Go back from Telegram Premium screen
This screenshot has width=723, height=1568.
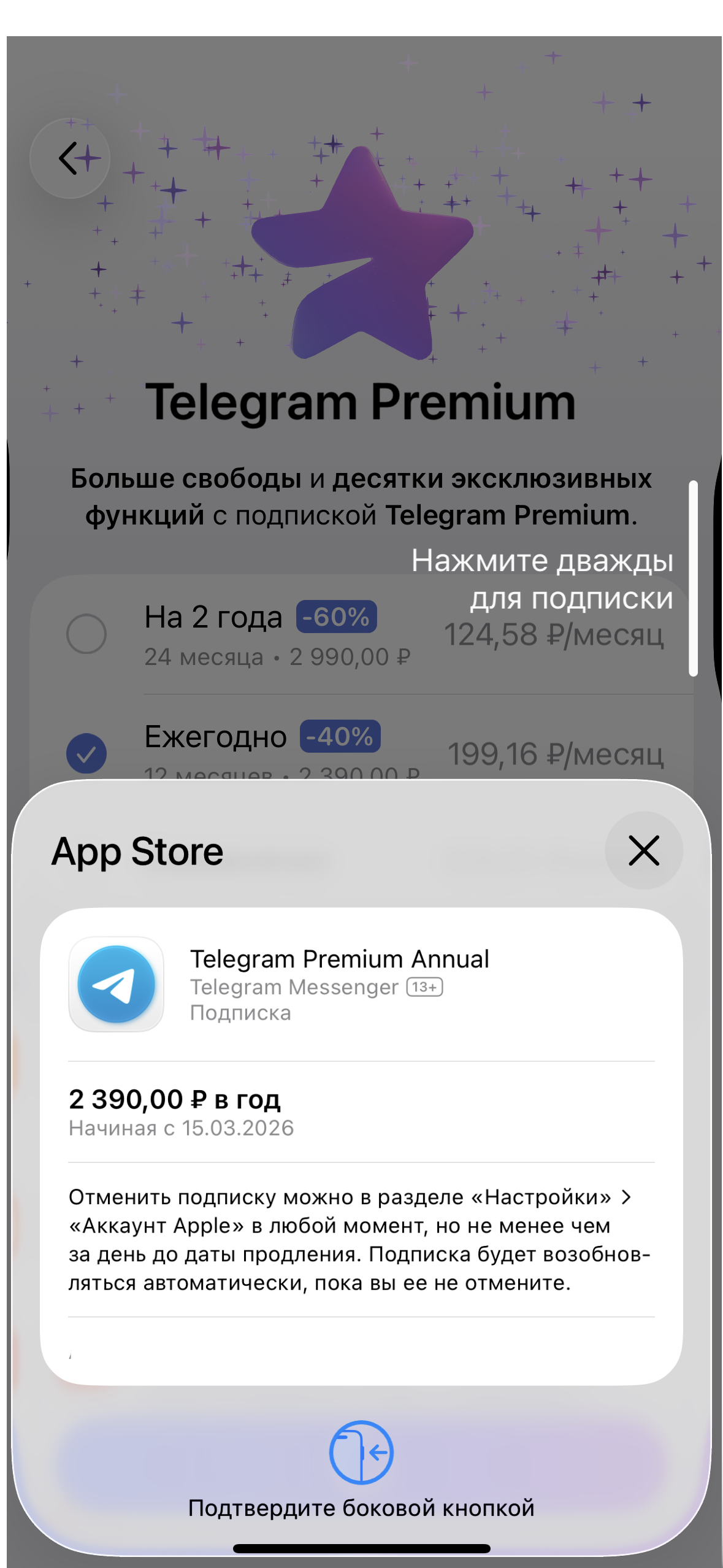[x=70, y=158]
